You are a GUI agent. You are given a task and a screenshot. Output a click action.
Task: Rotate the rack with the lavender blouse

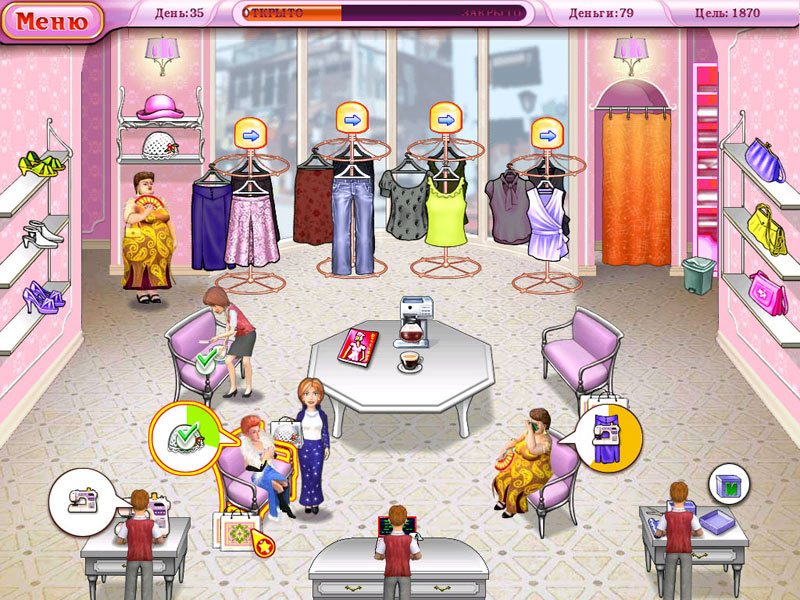tap(545, 133)
